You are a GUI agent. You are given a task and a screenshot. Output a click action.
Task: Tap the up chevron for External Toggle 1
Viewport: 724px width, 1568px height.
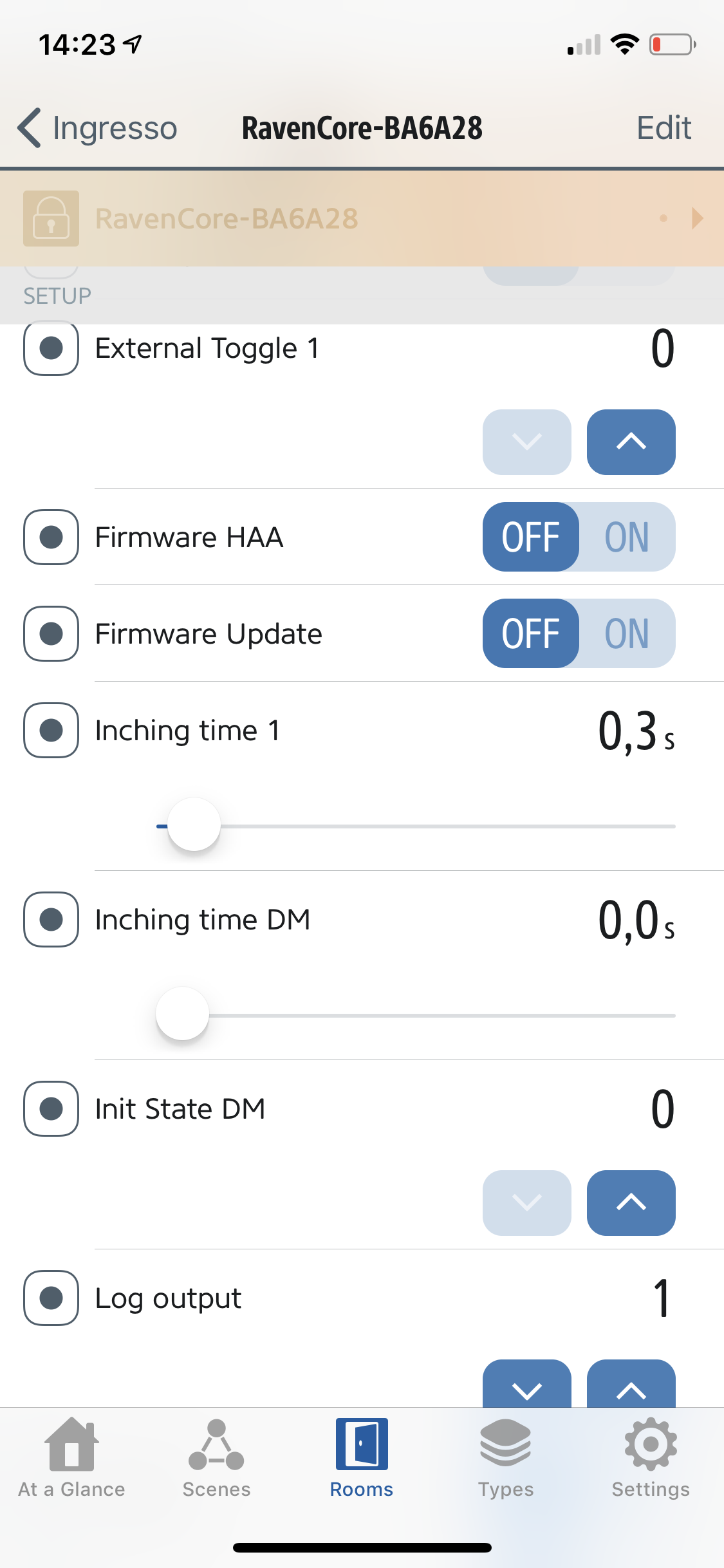(631, 442)
